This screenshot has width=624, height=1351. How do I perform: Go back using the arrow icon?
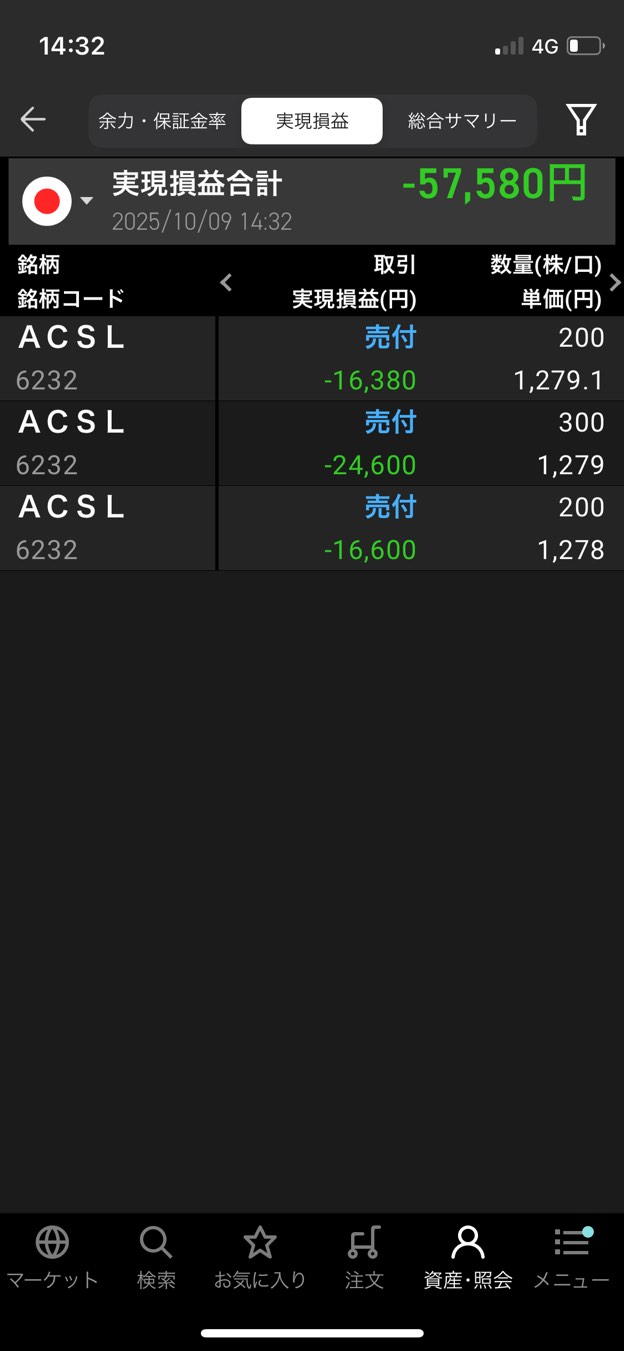[33, 120]
